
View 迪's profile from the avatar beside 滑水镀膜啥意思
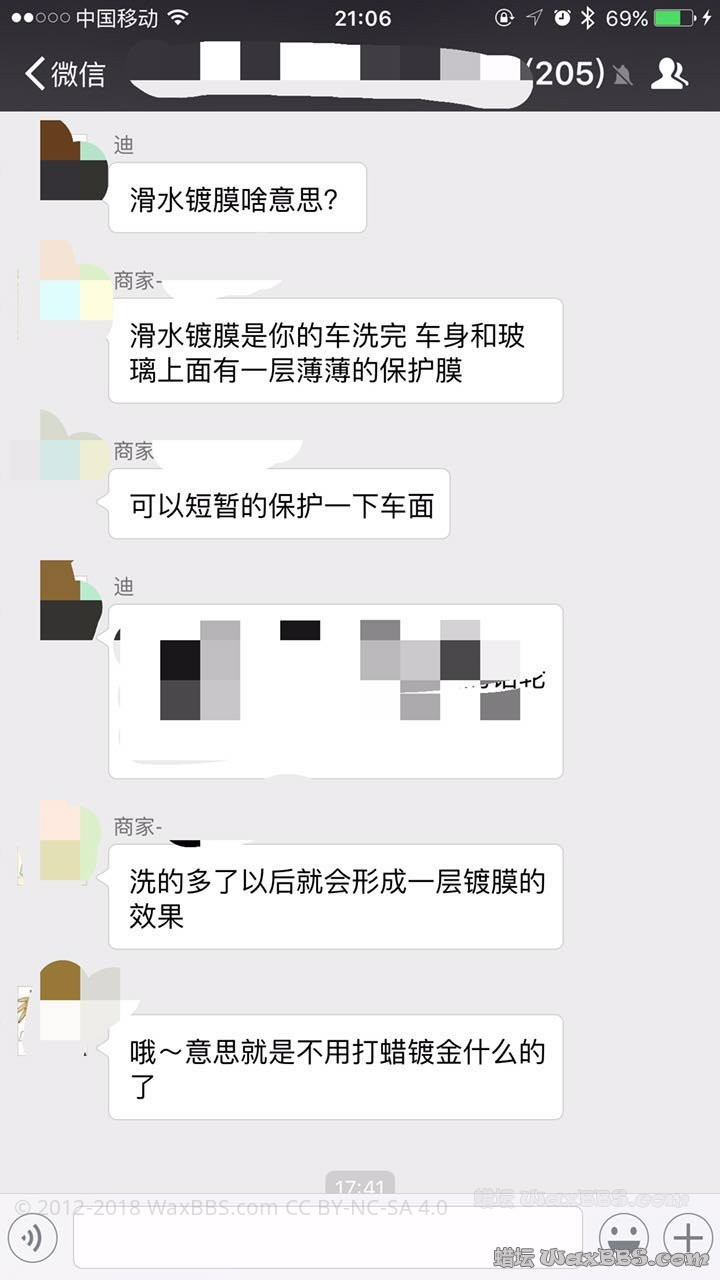coord(72,162)
